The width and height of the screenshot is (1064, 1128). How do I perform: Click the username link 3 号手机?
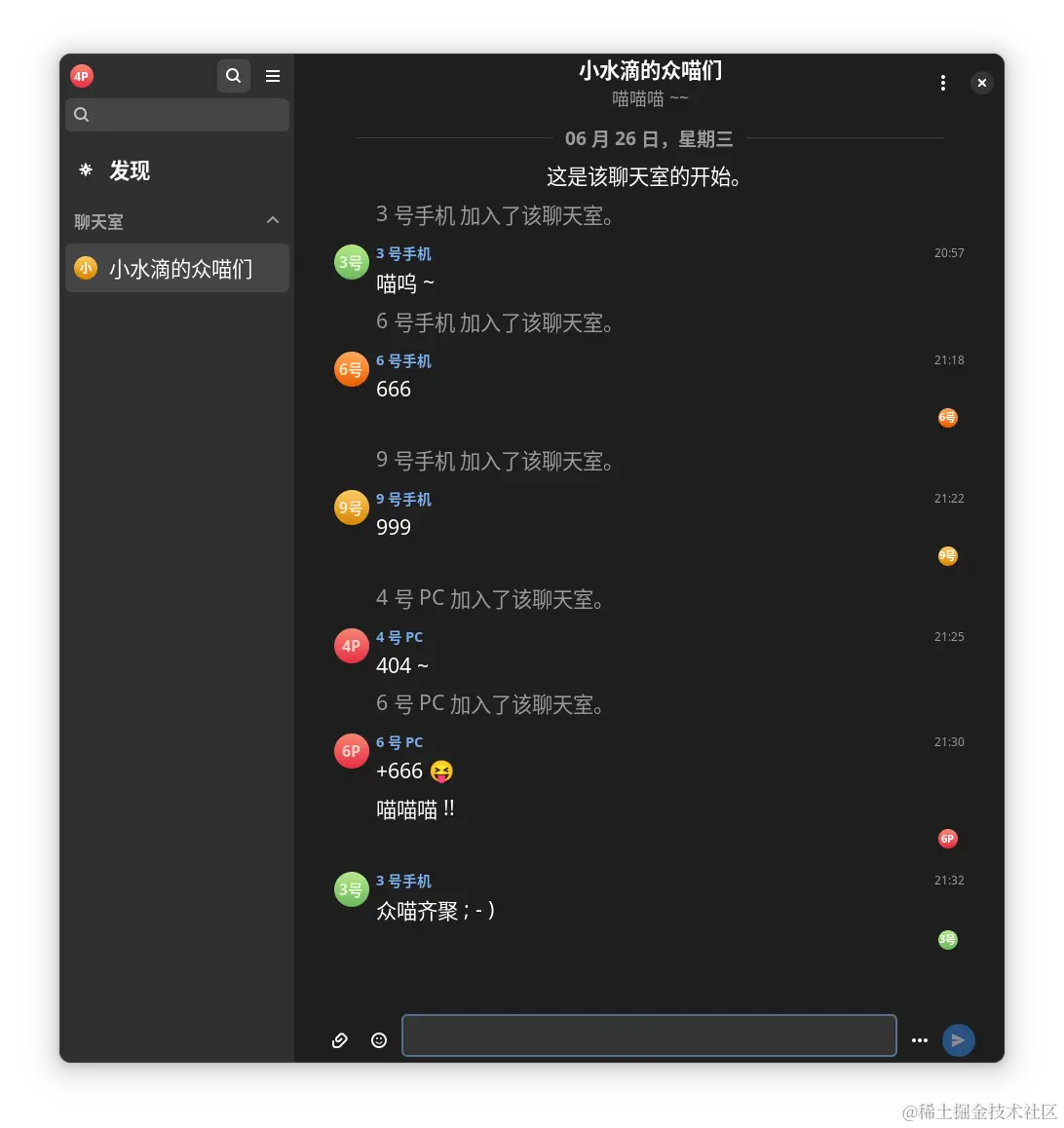point(403,253)
